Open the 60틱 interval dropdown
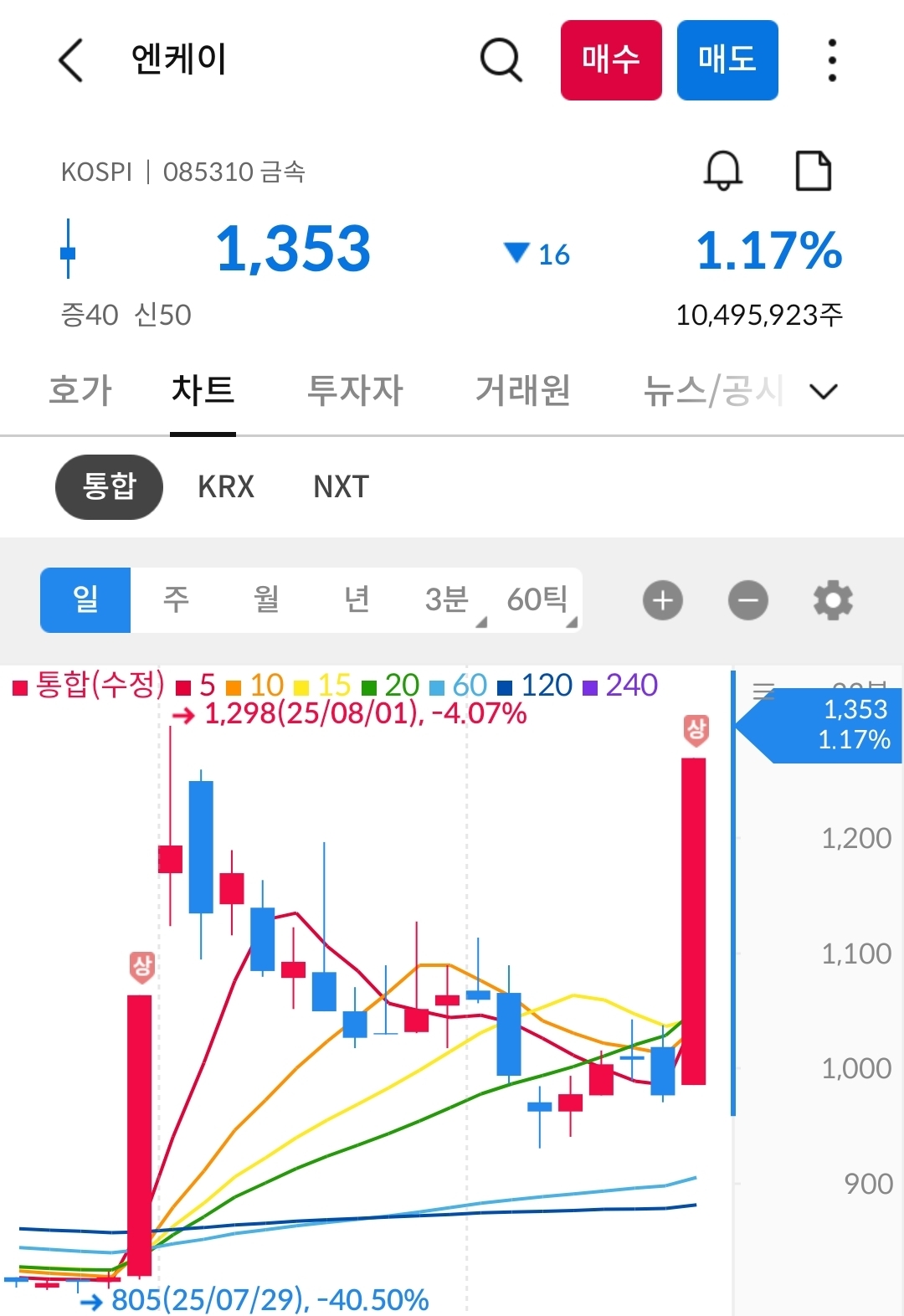This screenshot has height=1316, width=904. tap(537, 599)
